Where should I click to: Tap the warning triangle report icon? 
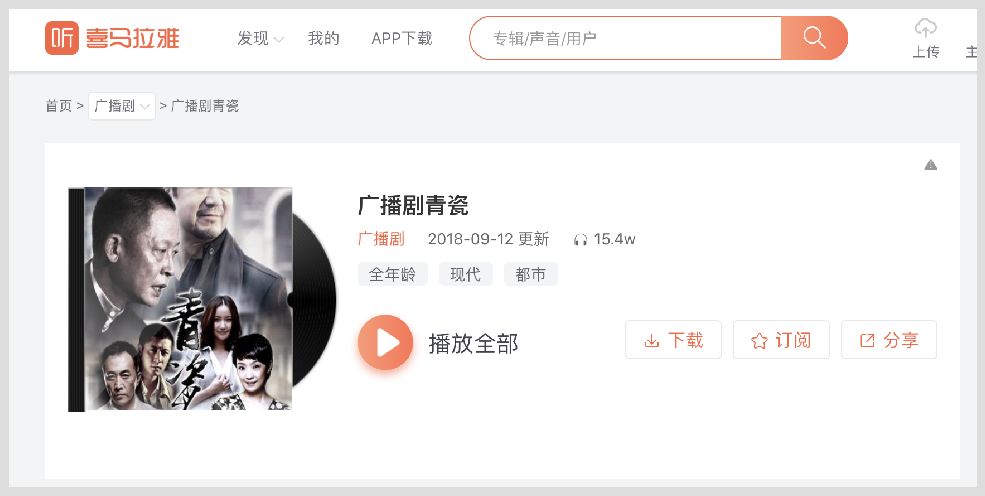[931, 165]
